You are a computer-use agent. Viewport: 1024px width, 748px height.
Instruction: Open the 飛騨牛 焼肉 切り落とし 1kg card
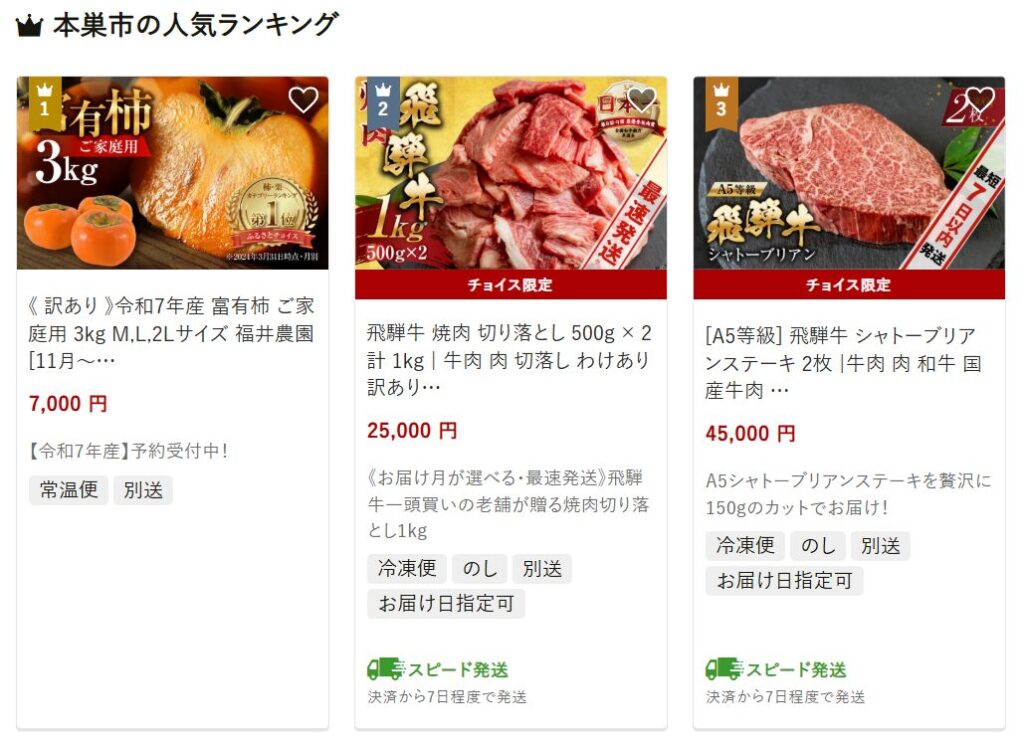point(510,360)
